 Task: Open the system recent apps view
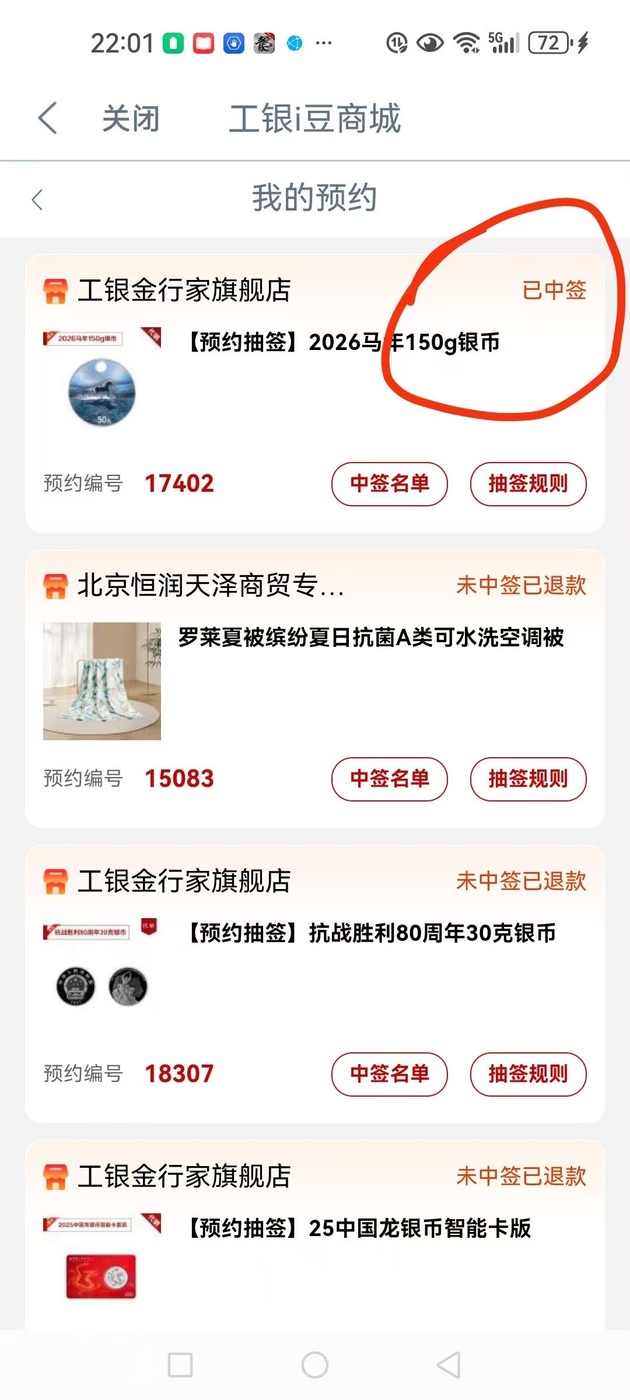180,1364
